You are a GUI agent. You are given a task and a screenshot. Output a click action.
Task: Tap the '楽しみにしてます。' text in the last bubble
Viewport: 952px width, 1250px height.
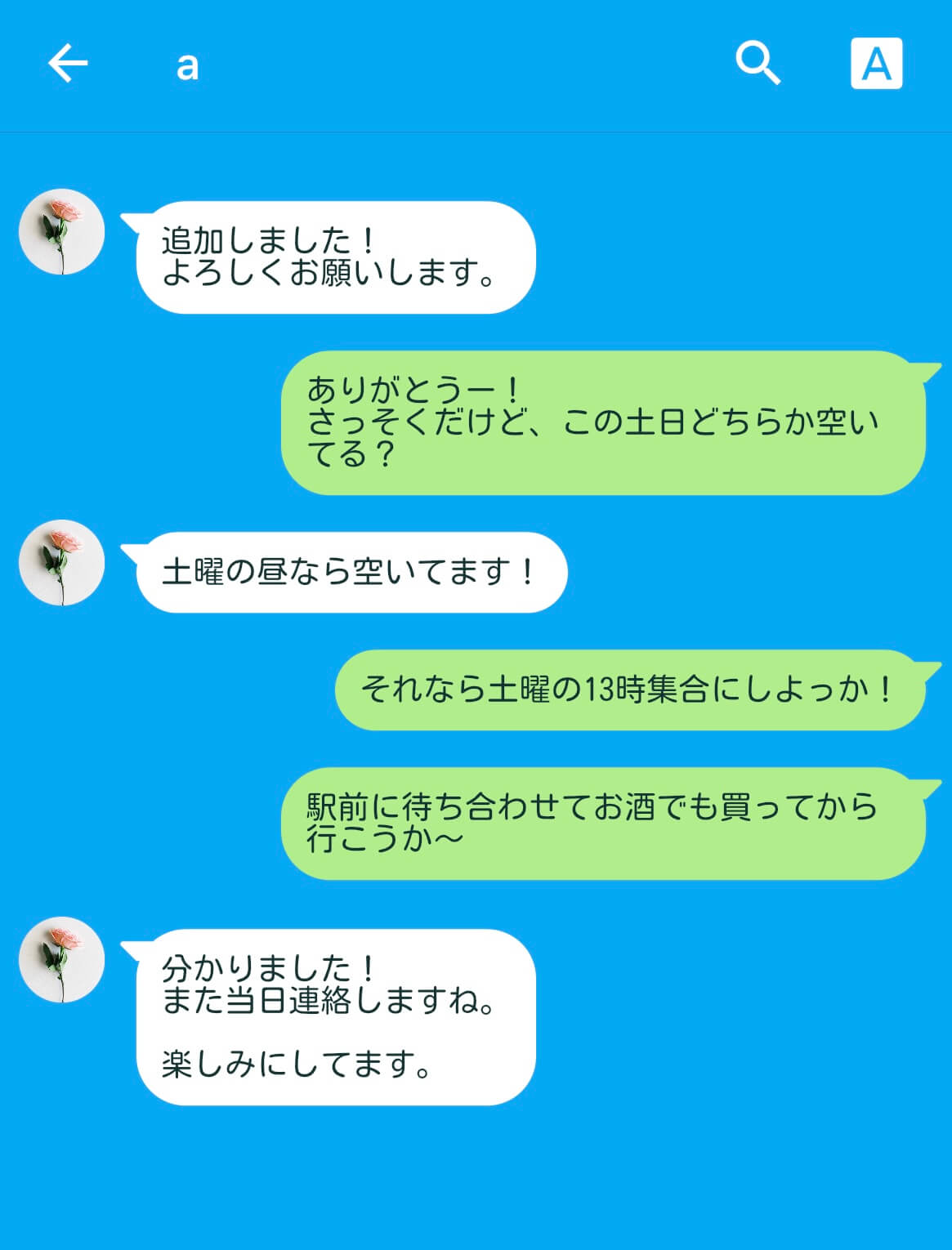(298, 1064)
